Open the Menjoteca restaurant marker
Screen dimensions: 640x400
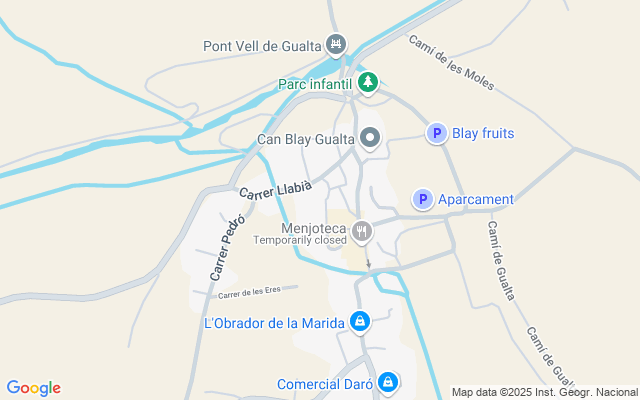(361, 233)
